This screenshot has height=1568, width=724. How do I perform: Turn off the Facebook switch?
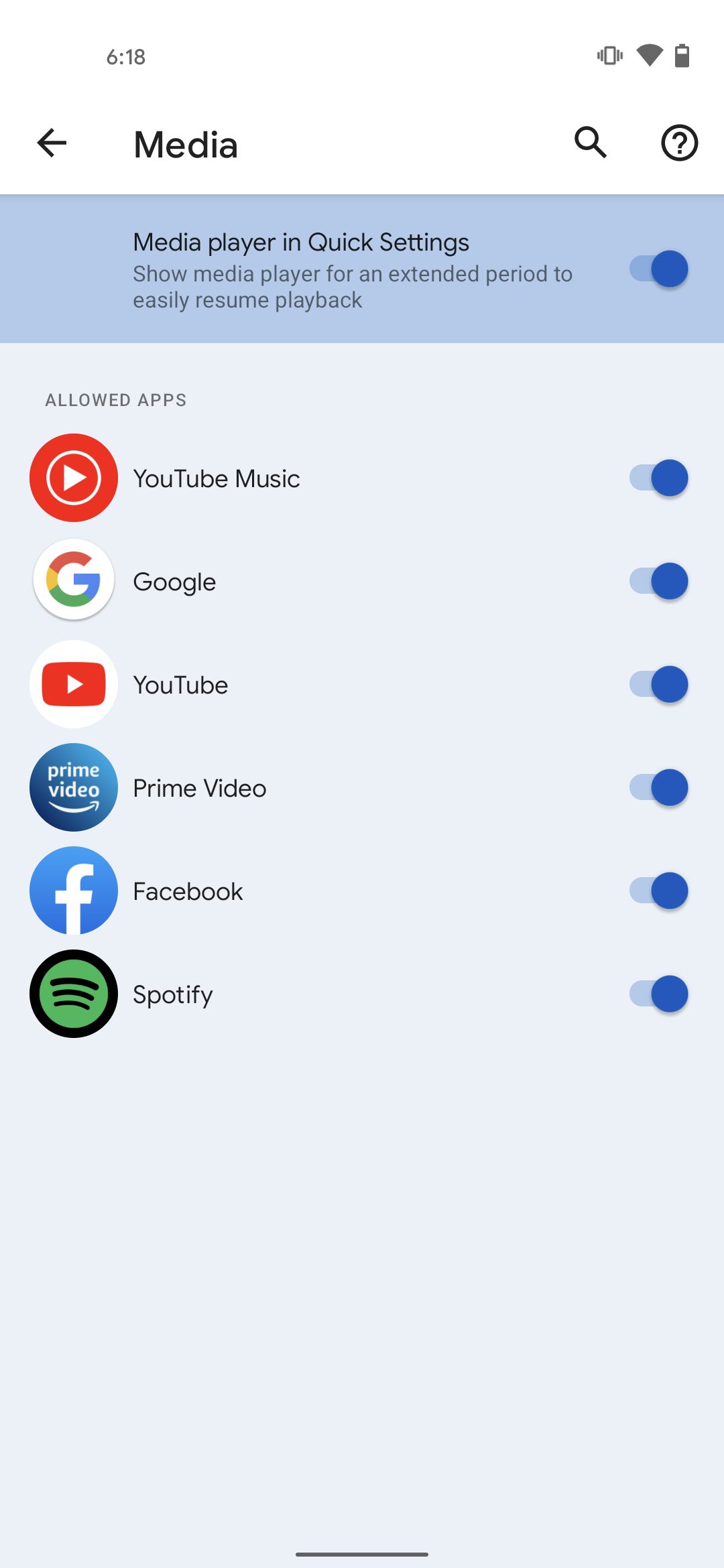click(658, 891)
